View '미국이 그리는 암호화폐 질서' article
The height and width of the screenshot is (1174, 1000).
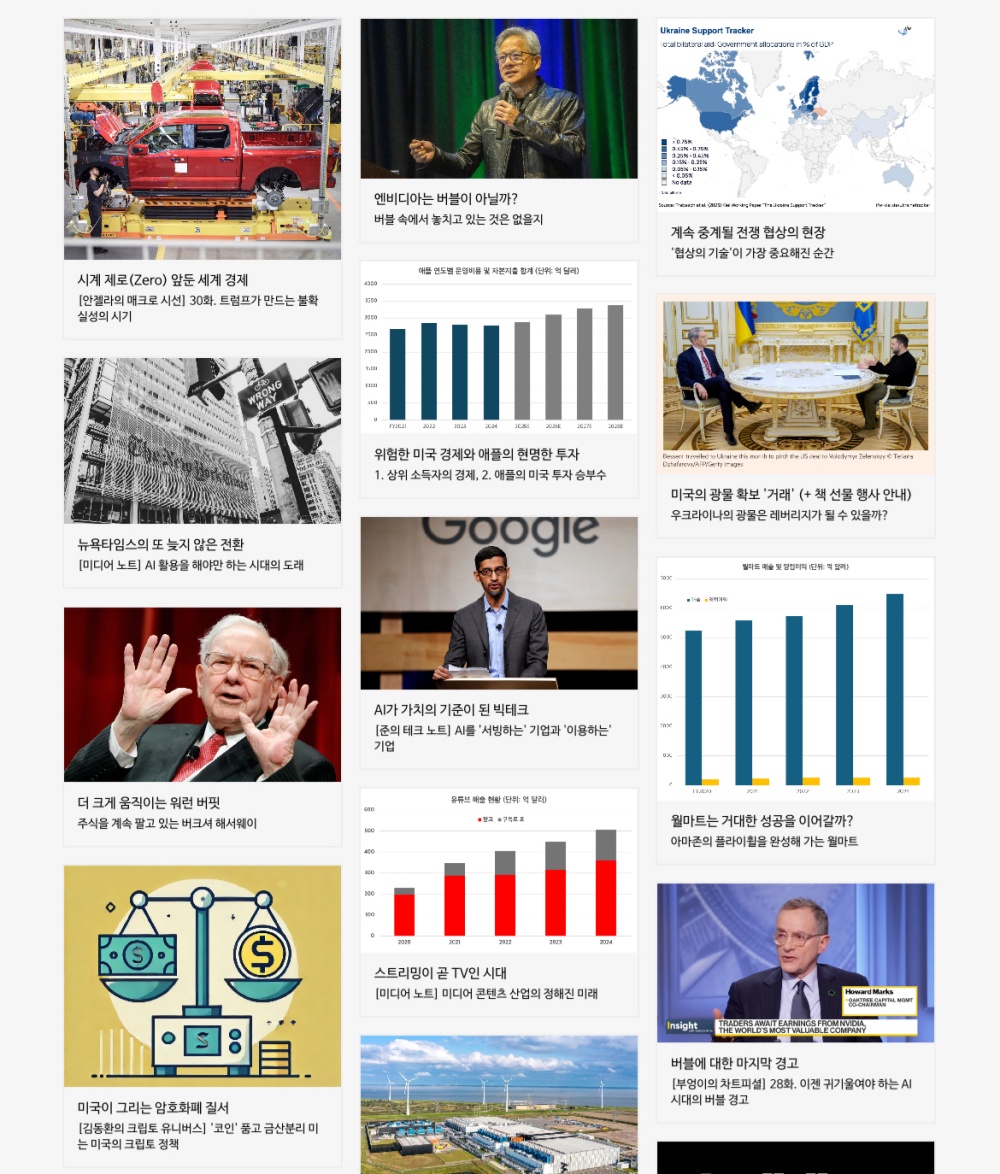[x=153, y=1108]
